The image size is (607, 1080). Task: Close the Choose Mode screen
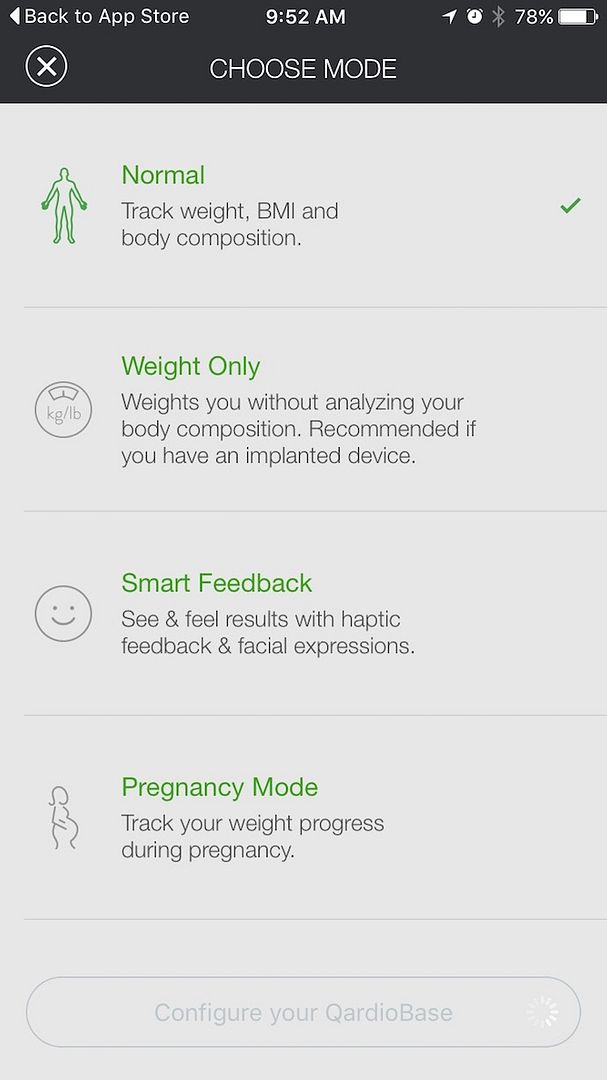click(x=46, y=67)
